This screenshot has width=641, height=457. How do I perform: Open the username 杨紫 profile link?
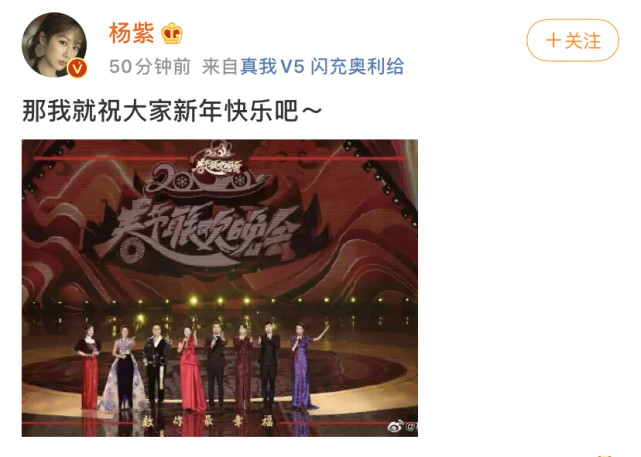click(x=131, y=33)
